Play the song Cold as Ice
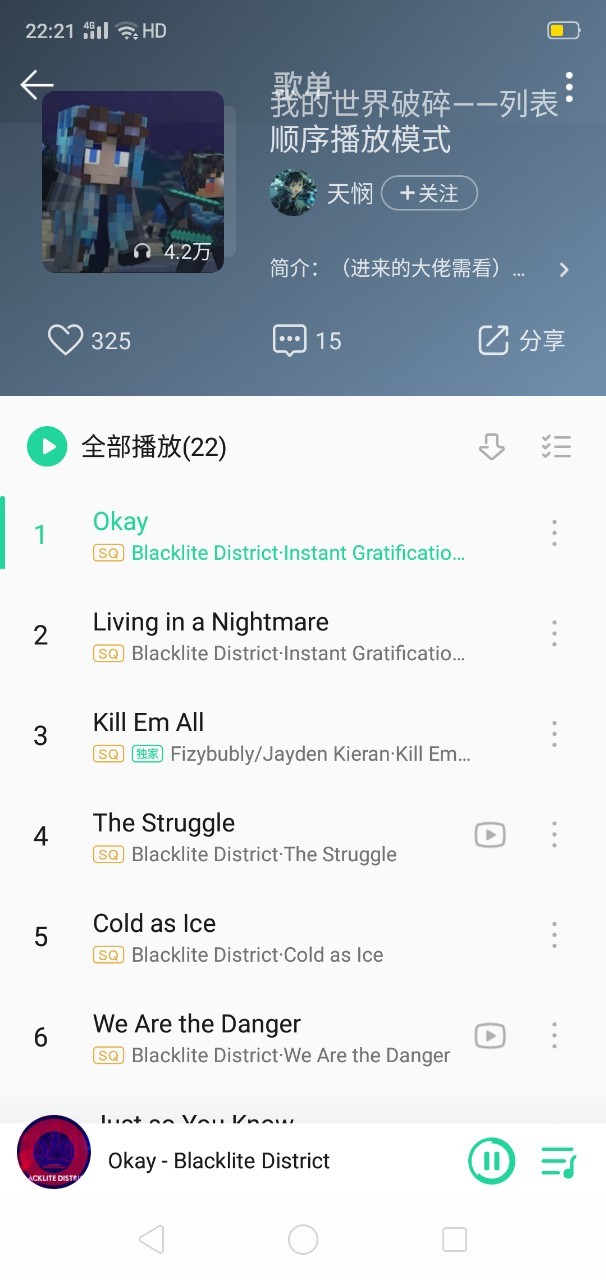 [155, 924]
